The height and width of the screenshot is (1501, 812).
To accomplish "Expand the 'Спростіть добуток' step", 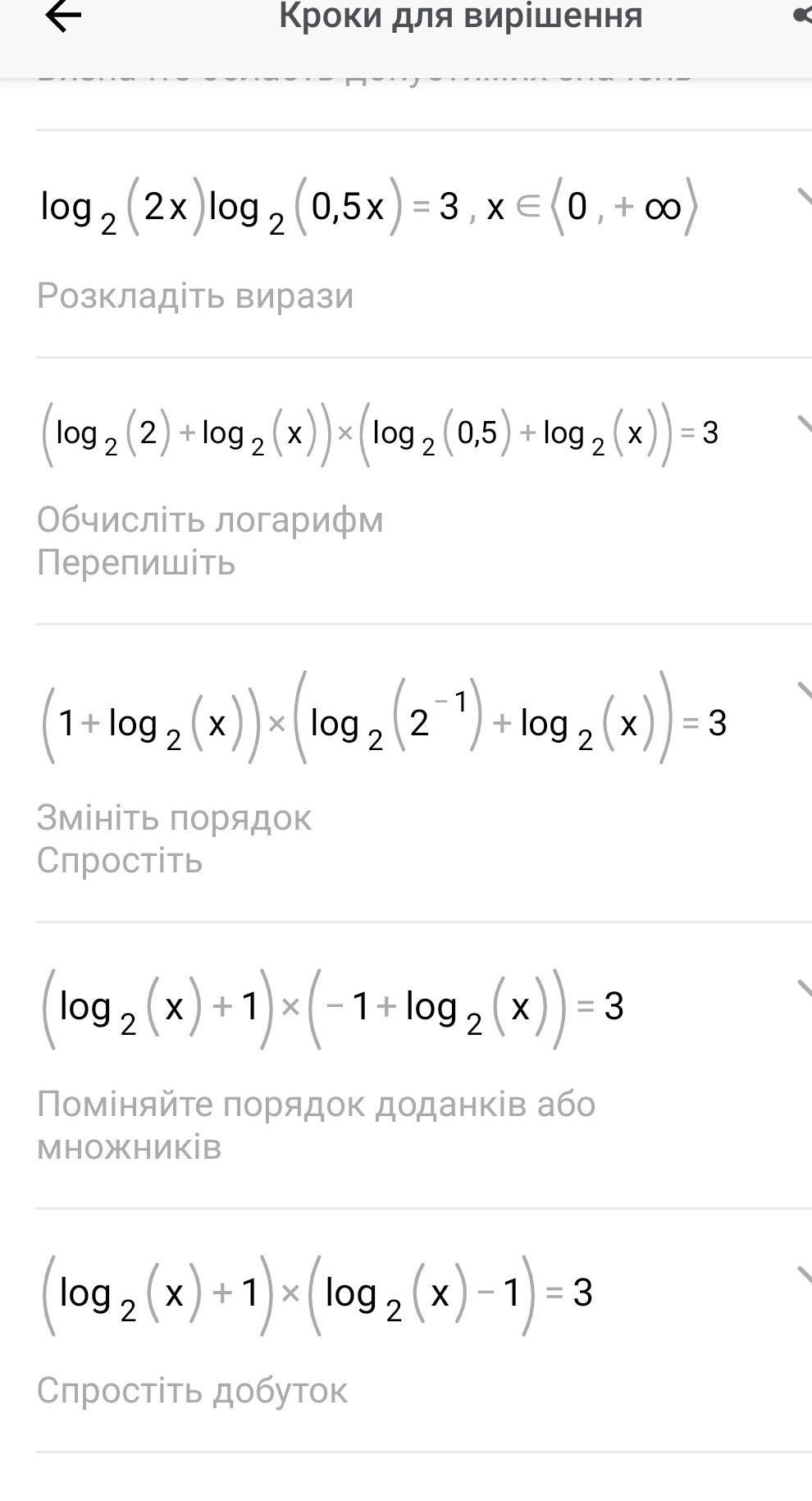I will coord(805,1275).
